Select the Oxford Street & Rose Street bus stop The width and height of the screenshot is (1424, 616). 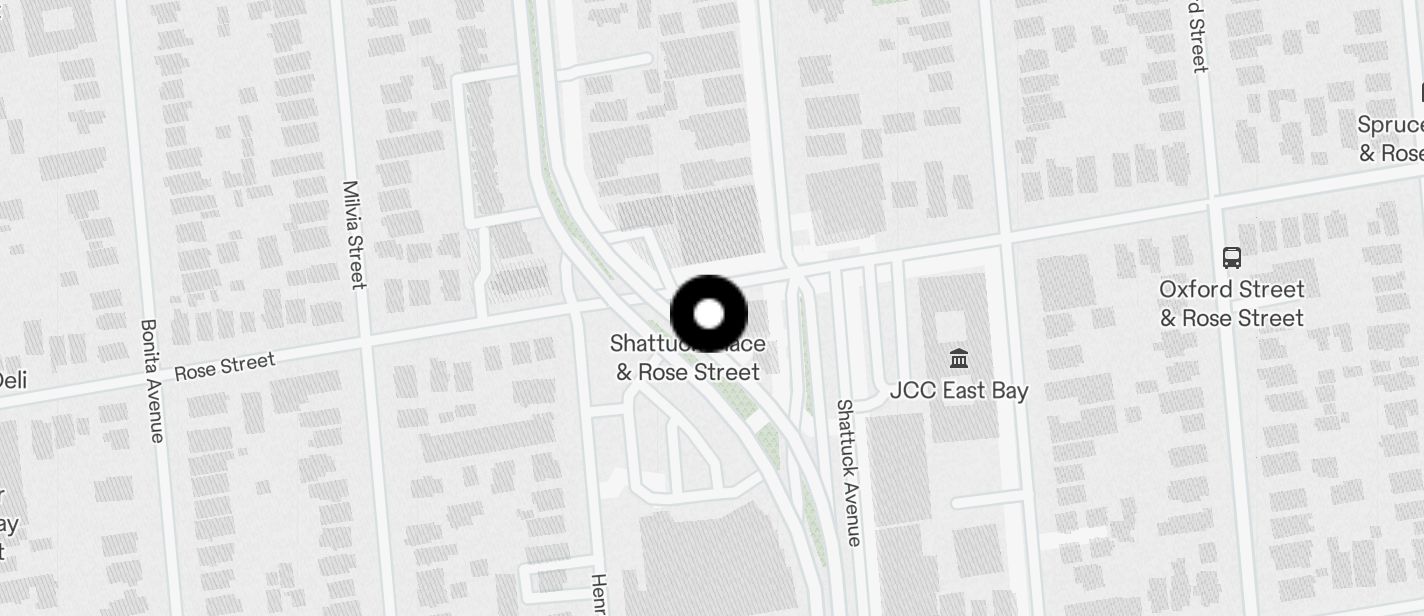click(x=1232, y=258)
